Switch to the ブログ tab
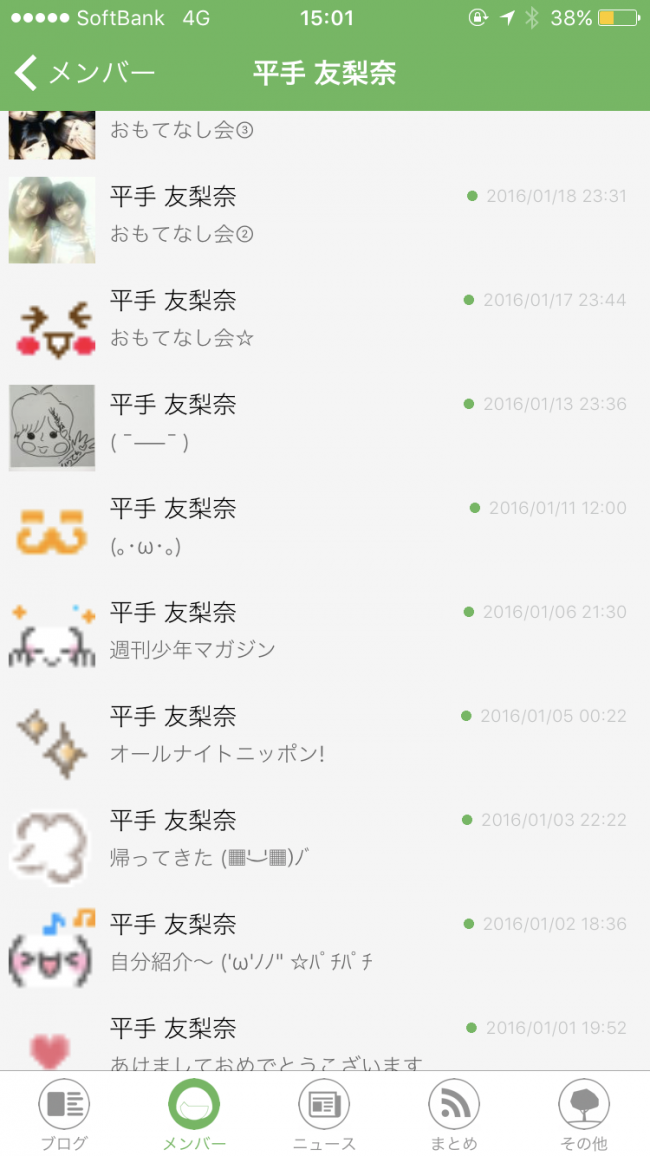Viewport: 650px width, 1156px height. pos(64,1114)
